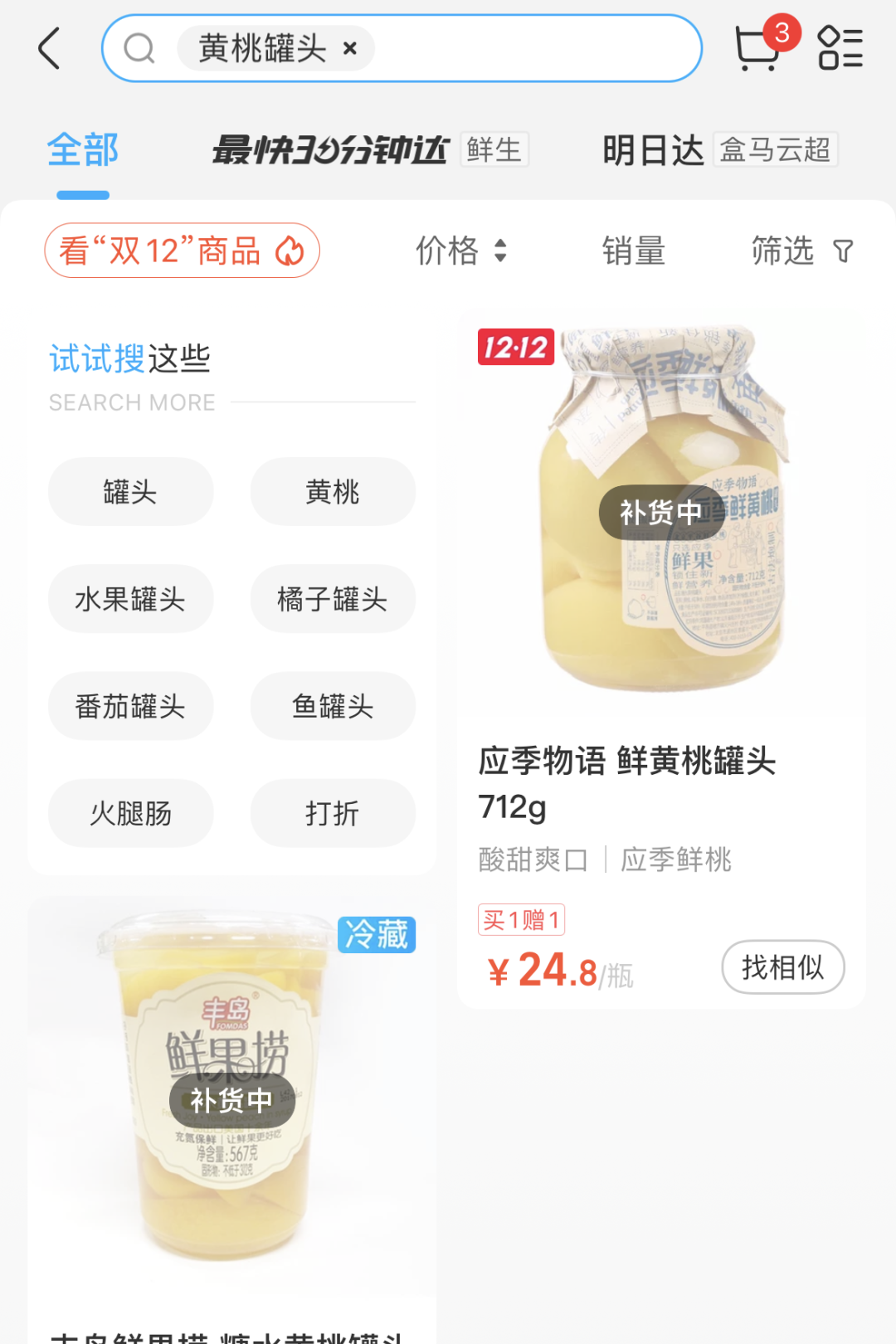The width and height of the screenshot is (896, 1344).
Task: Find similar items via 找相似
Action: pyautogui.click(x=782, y=967)
